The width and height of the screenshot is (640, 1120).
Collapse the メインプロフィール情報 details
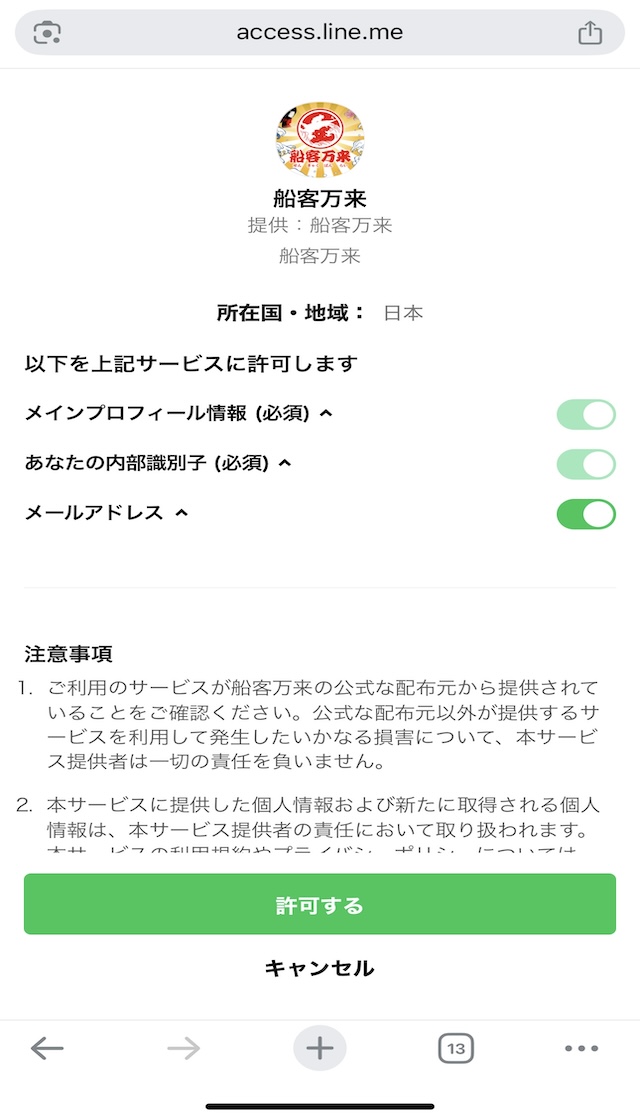326,414
